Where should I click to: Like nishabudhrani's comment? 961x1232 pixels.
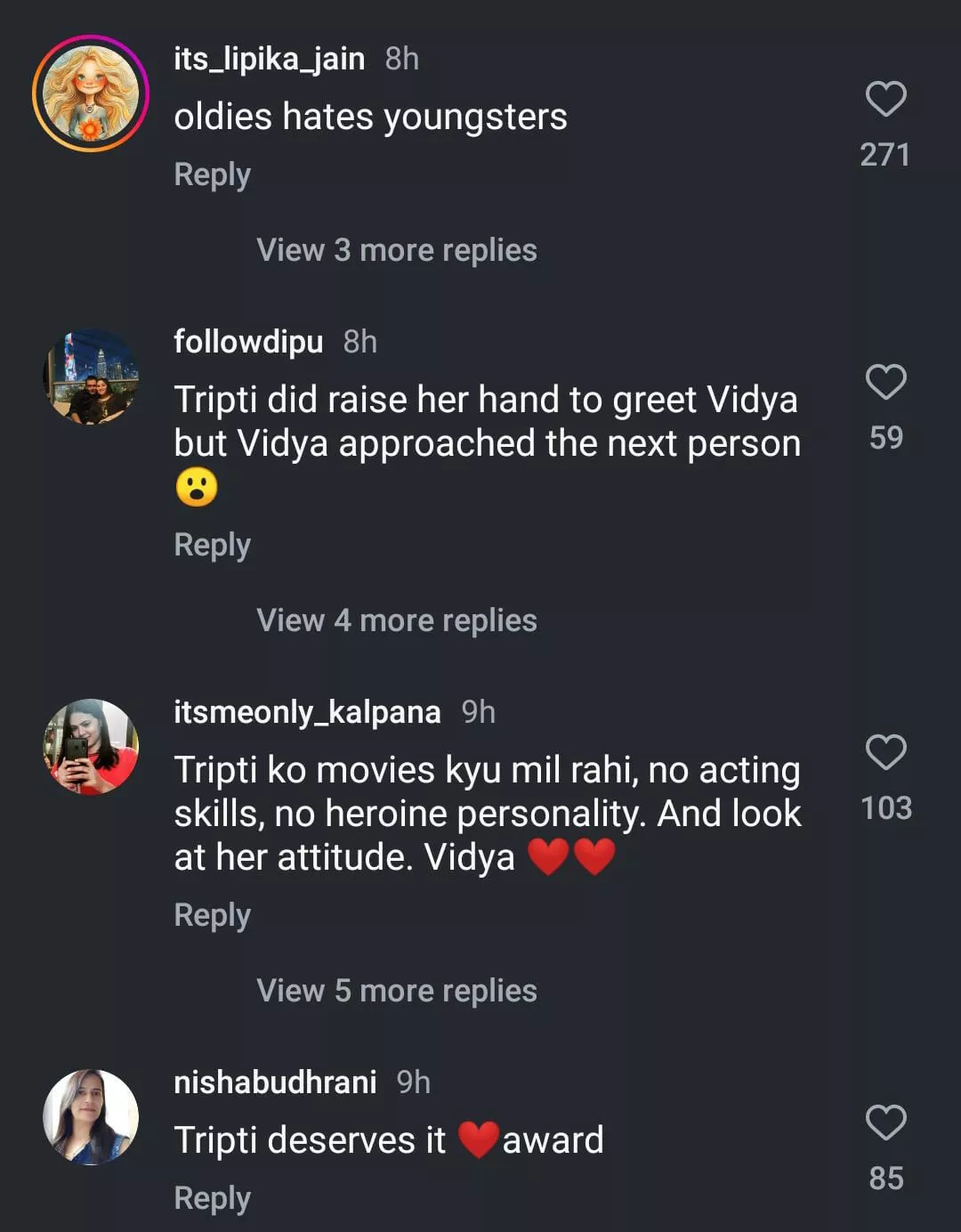pos(885,1123)
